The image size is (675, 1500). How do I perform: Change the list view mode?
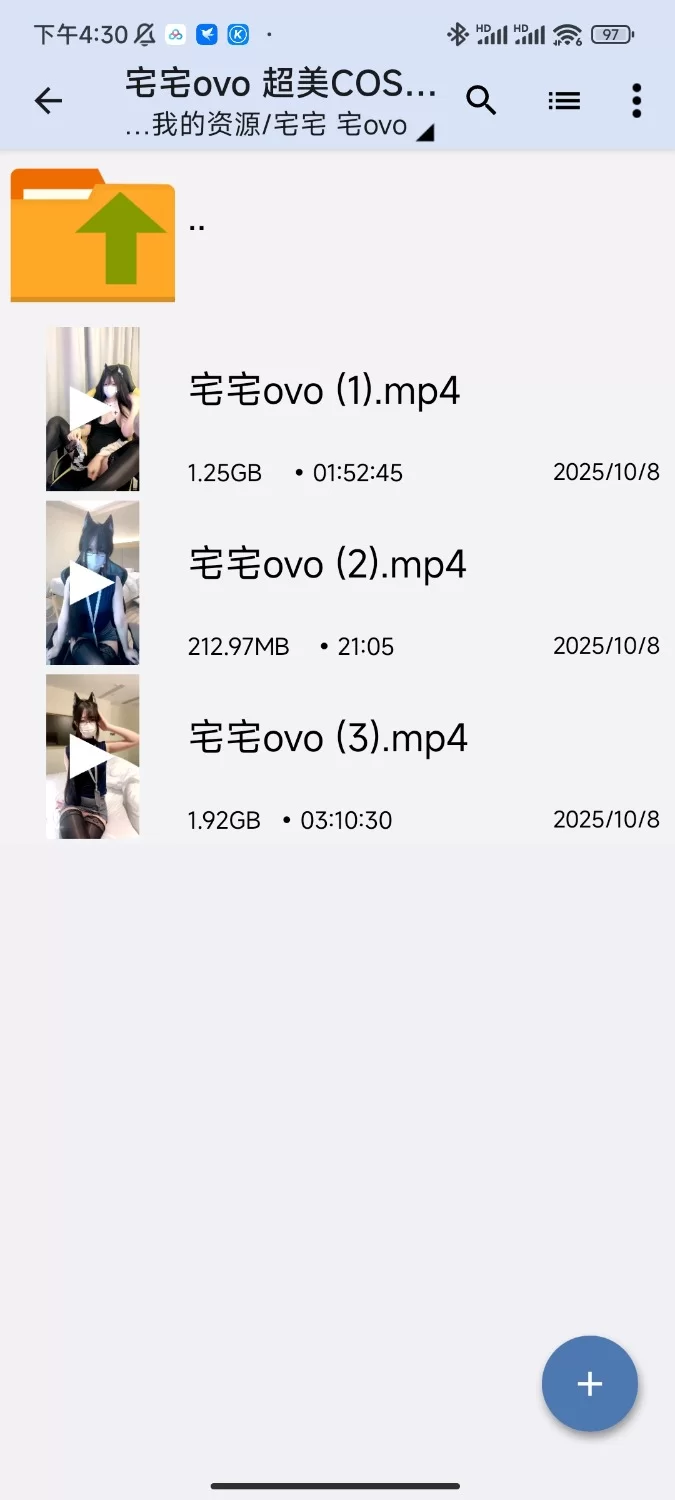(x=564, y=100)
